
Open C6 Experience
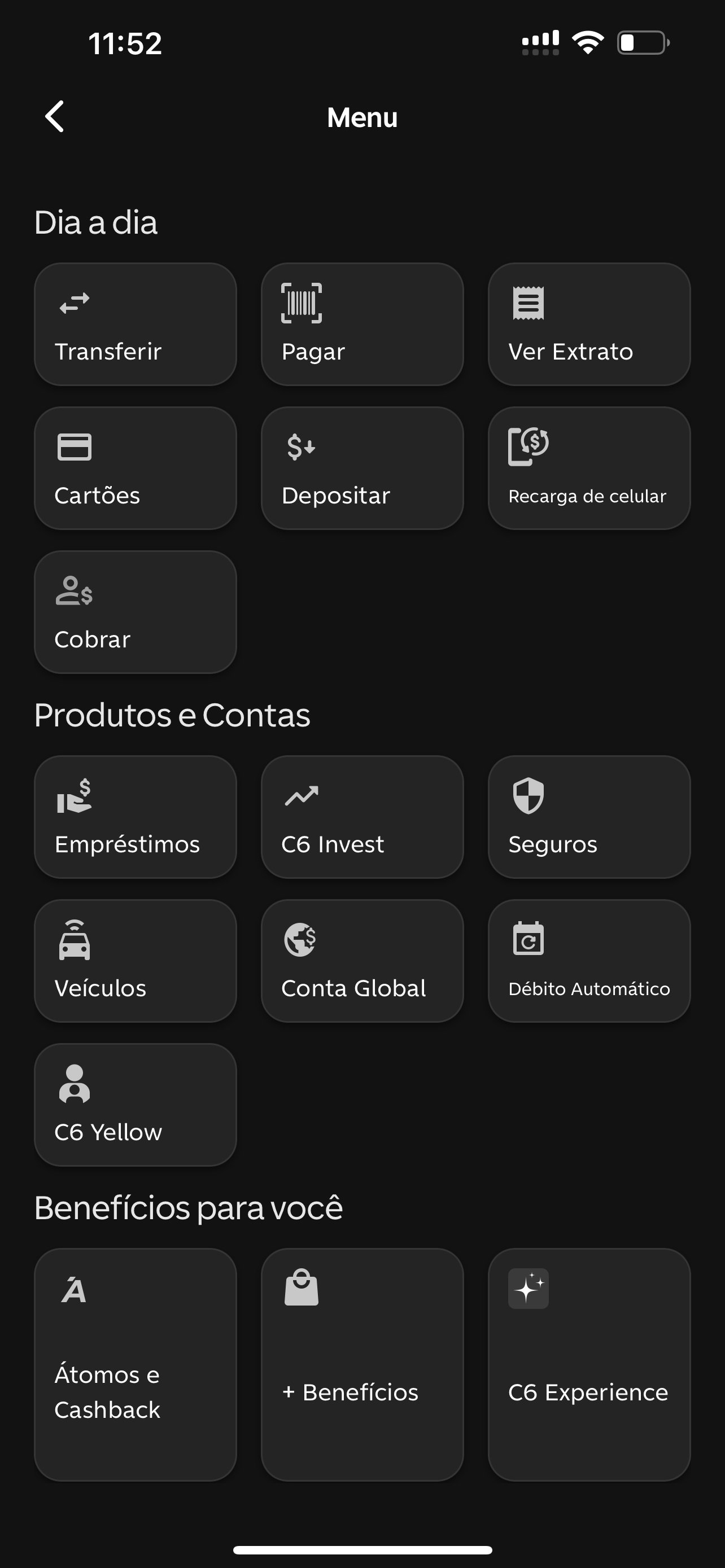(x=589, y=1365)
